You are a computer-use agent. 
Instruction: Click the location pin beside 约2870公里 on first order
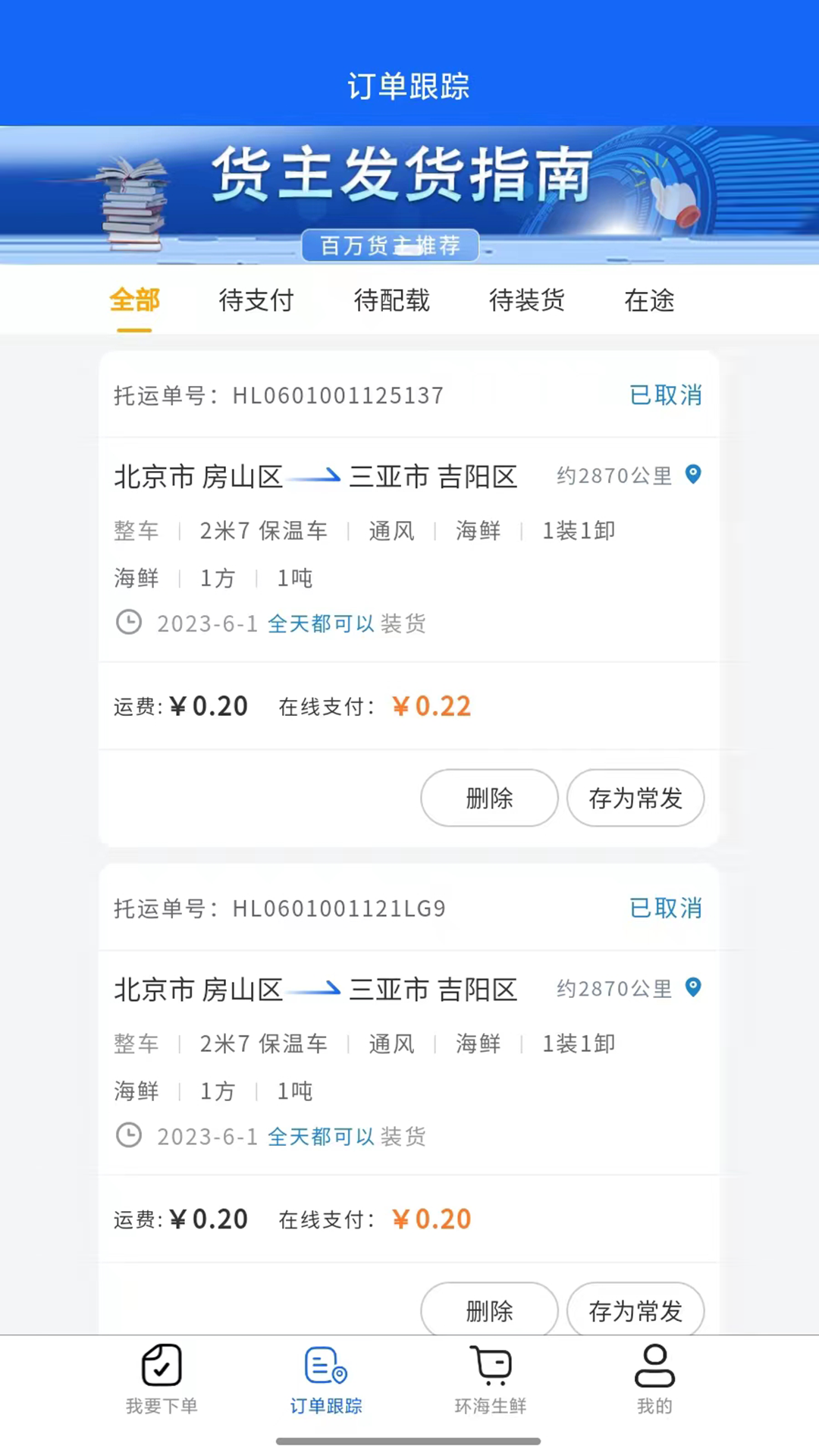tap(692, 475)
